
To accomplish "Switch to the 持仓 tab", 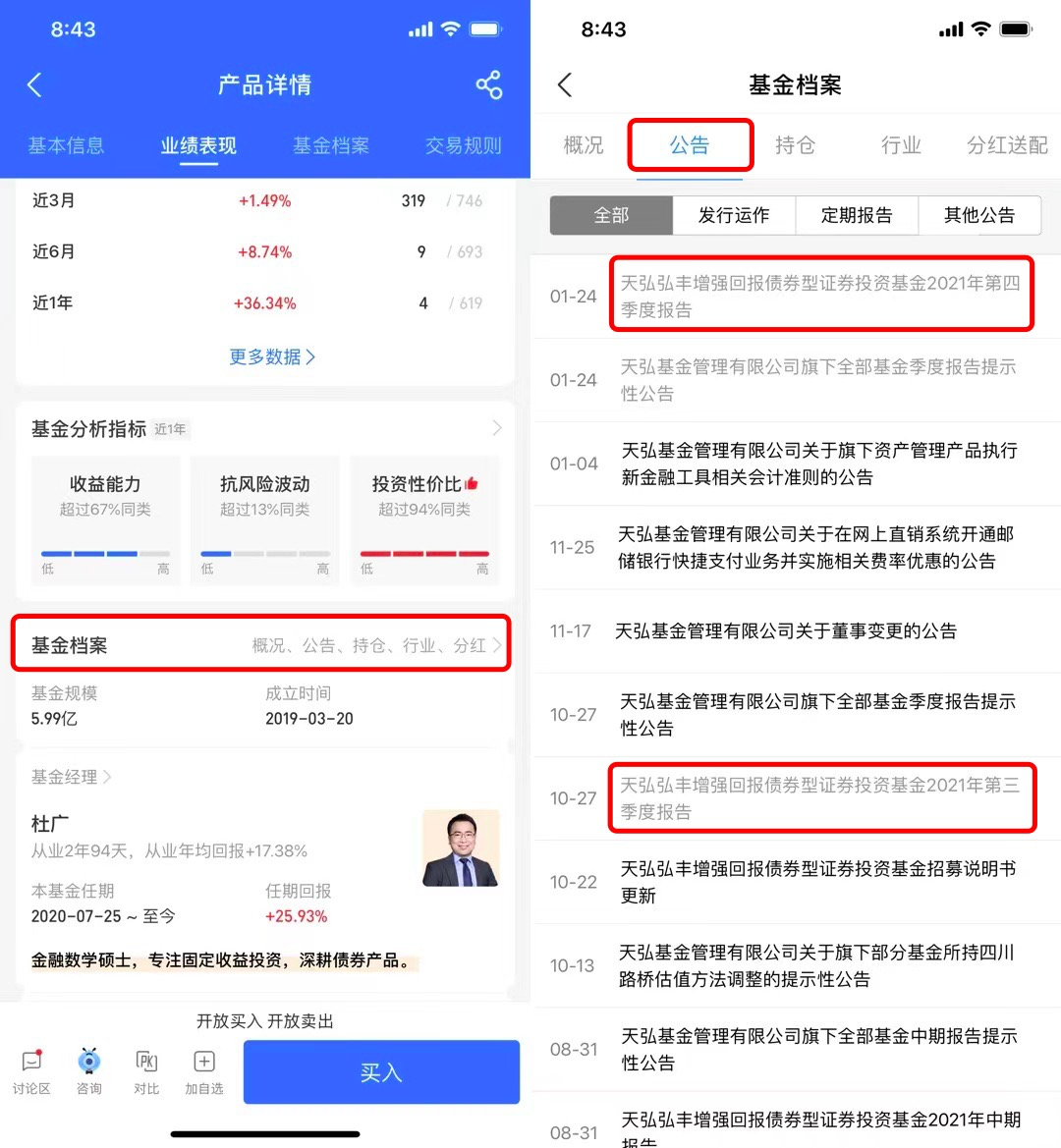I will point(795,145).
